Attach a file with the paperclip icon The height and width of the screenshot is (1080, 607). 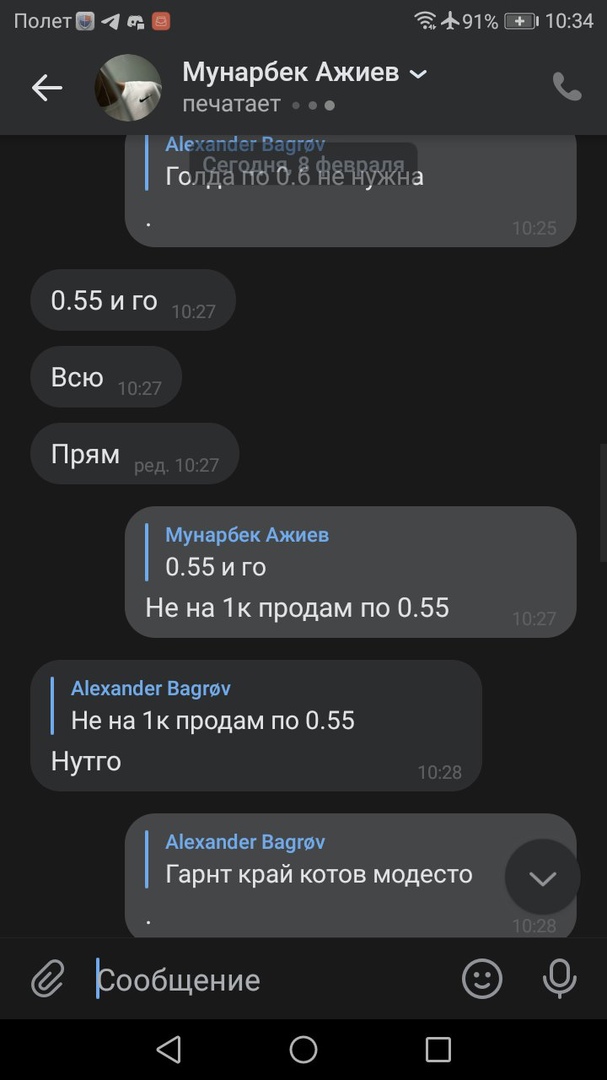tap(47, 979)
